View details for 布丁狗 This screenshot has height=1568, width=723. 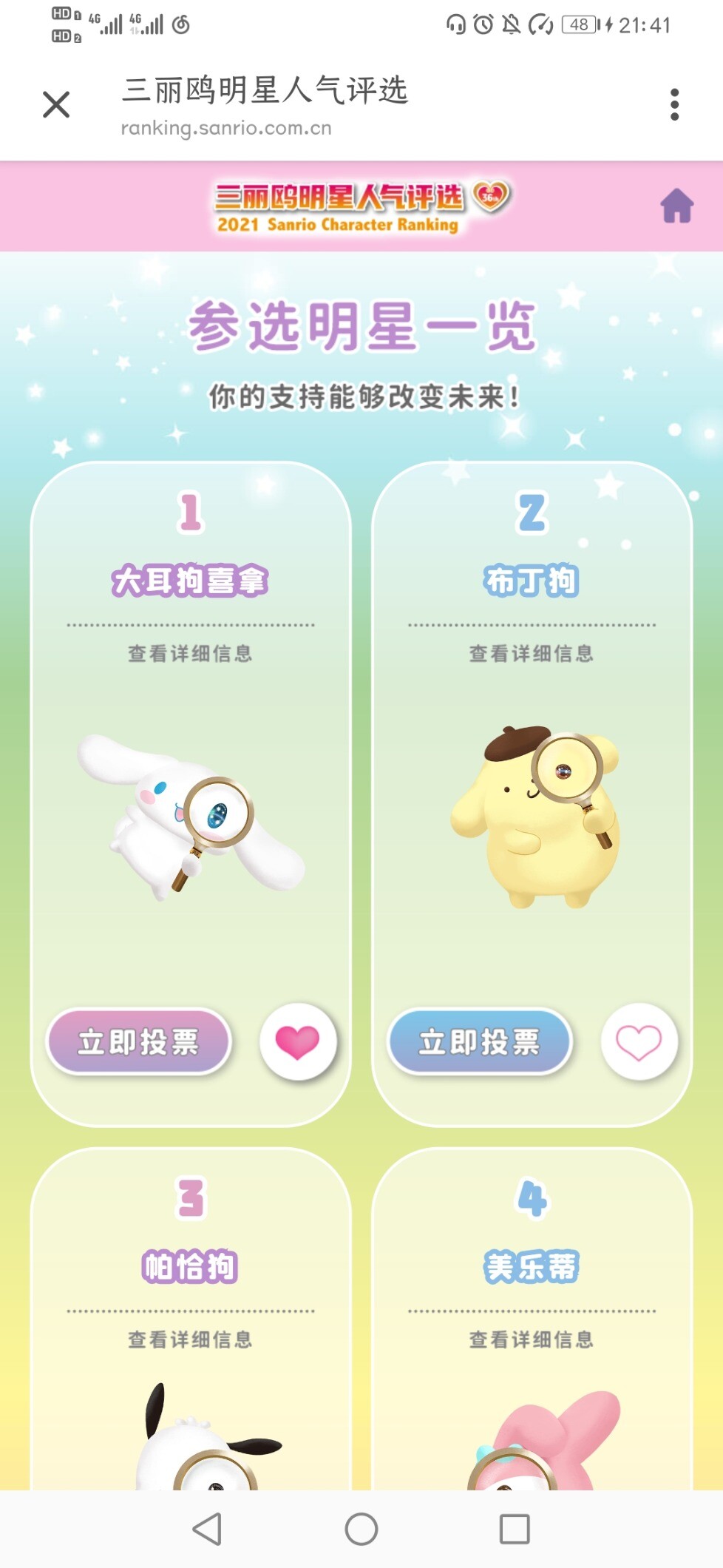tap(531, 653)
